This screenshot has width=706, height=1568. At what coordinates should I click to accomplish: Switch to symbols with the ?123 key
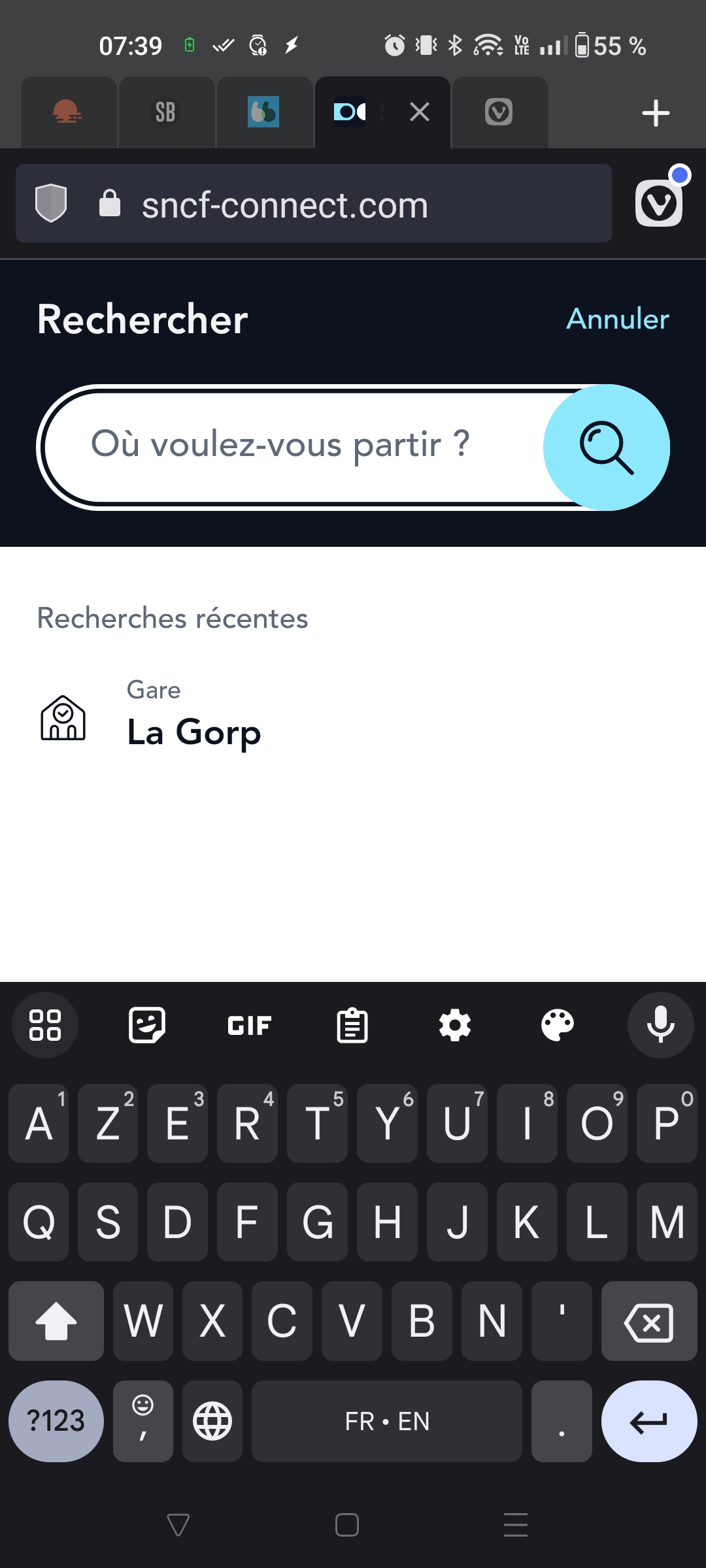[56, 1422]
